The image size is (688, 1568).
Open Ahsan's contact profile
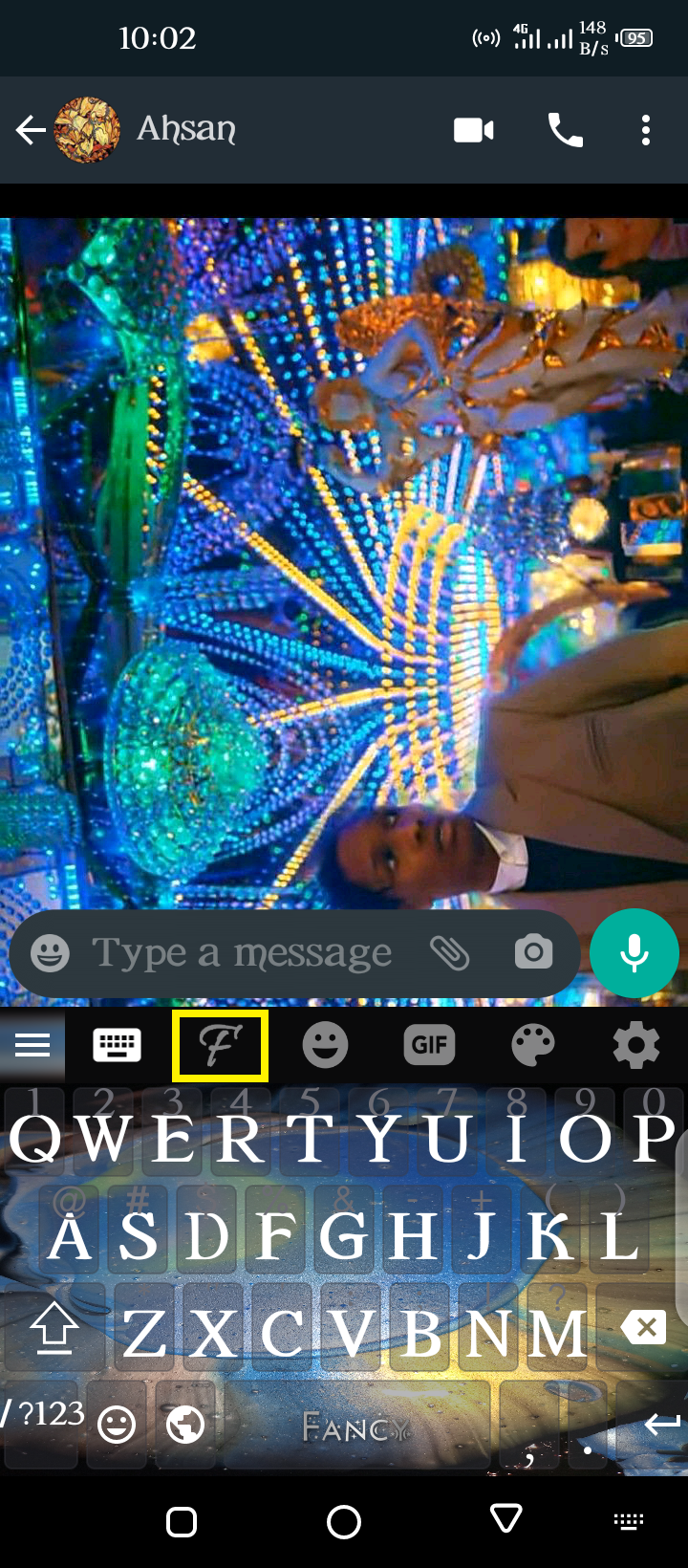pos(187,128)
